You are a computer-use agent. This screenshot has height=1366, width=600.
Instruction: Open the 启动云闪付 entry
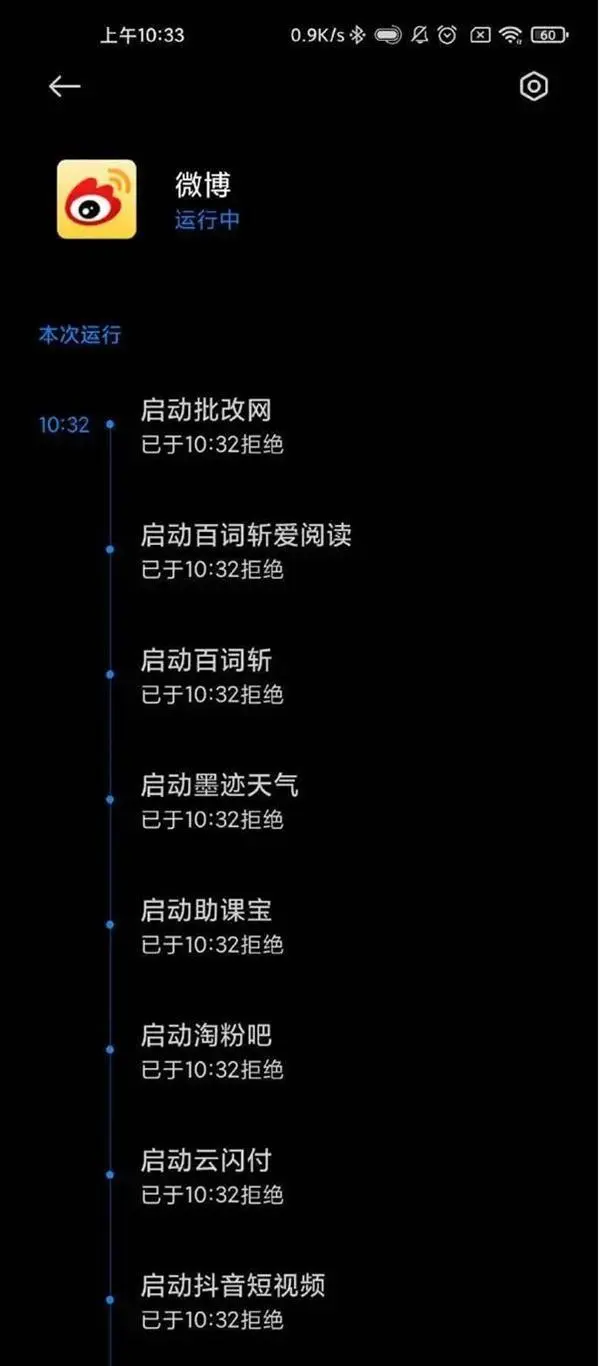(x=206, y=1160)
